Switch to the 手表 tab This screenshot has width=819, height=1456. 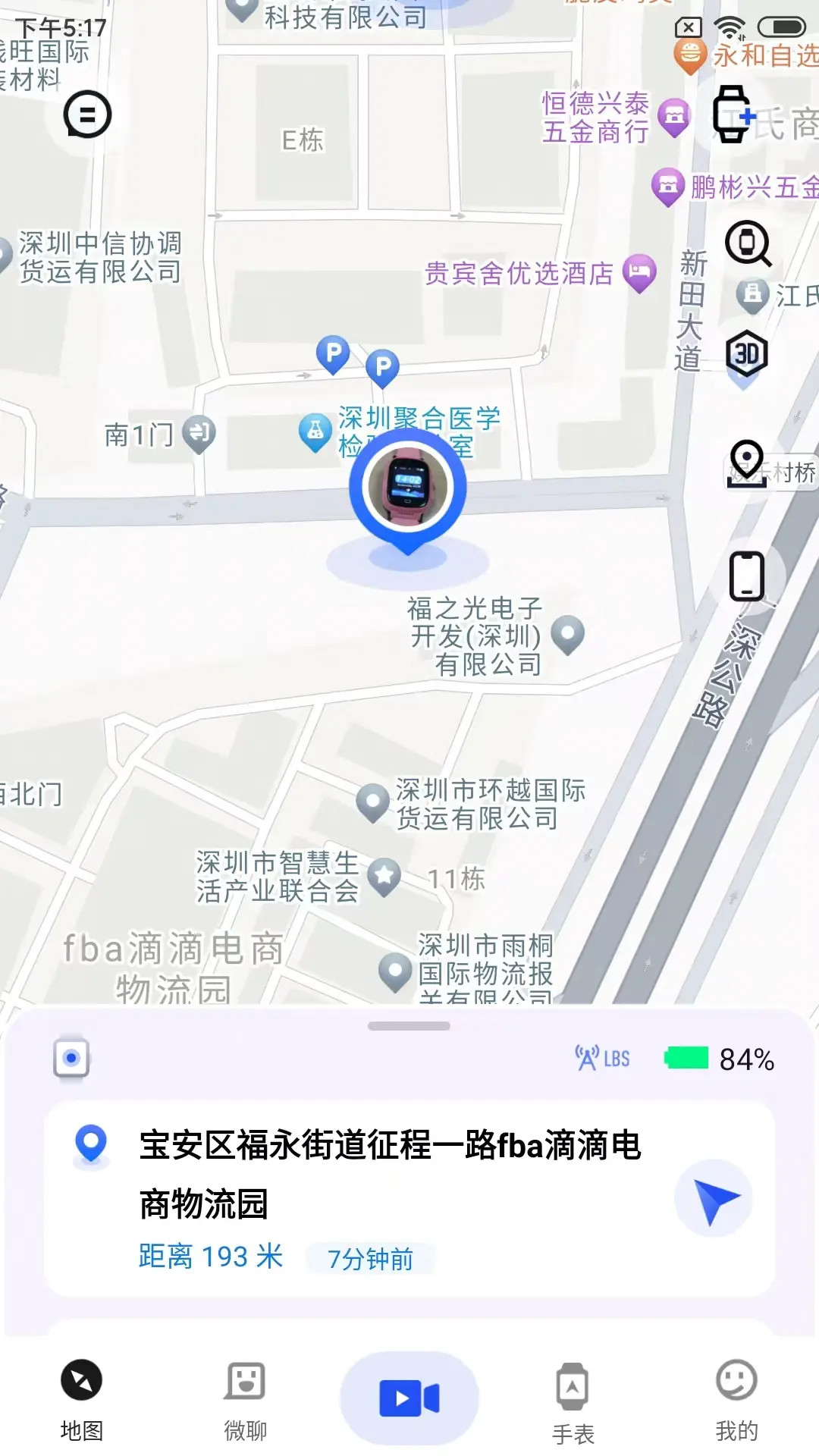[573, 1401]
